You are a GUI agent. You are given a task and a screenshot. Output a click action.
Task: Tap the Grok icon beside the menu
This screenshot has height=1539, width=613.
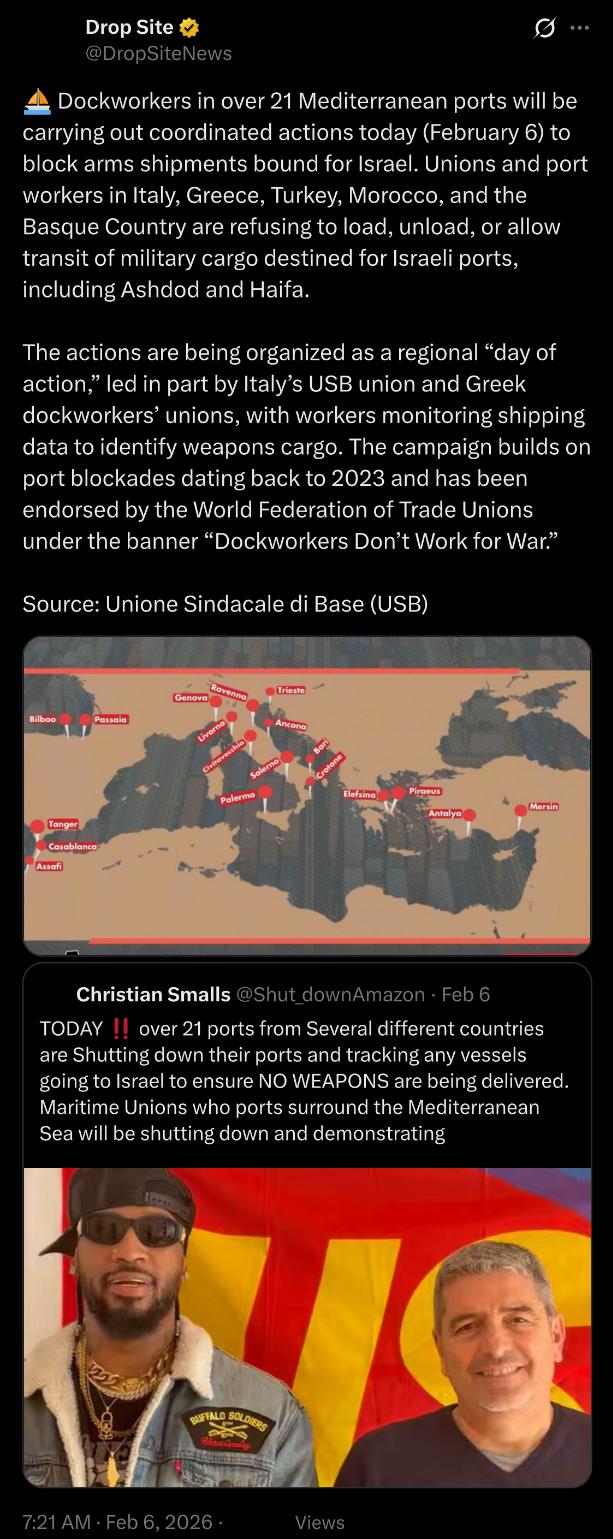[545, 28]
